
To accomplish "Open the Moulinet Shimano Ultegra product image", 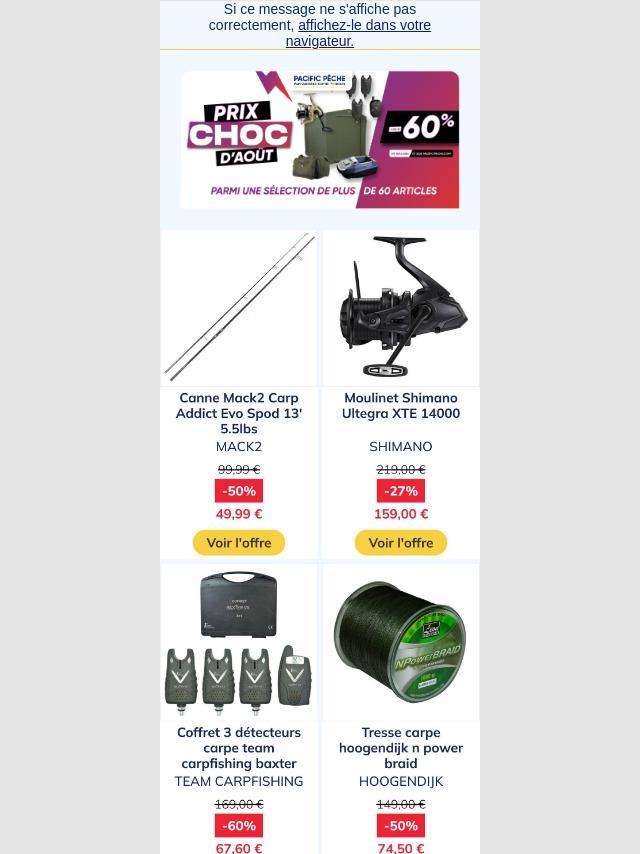I will pos(401,308).
